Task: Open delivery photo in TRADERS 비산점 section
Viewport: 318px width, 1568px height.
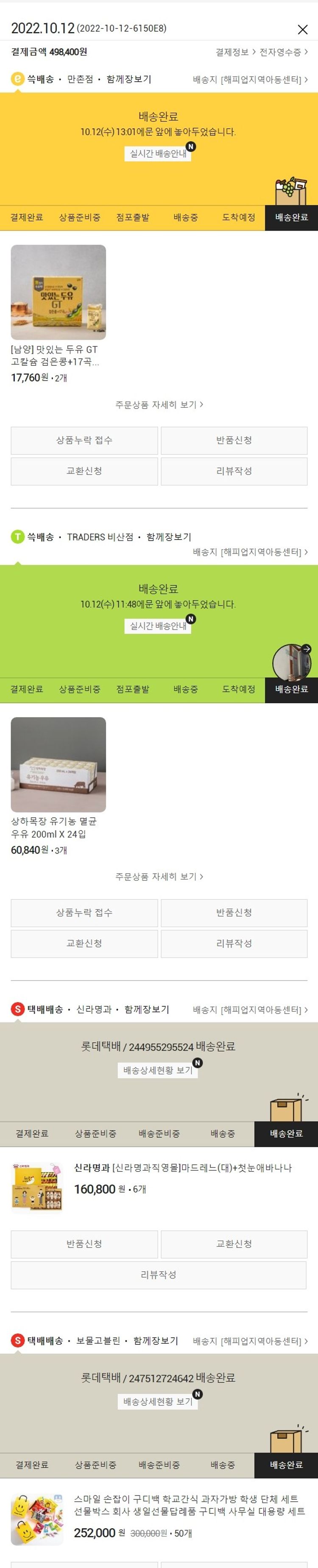Action: pyautogui.click(x=291, y=662)
